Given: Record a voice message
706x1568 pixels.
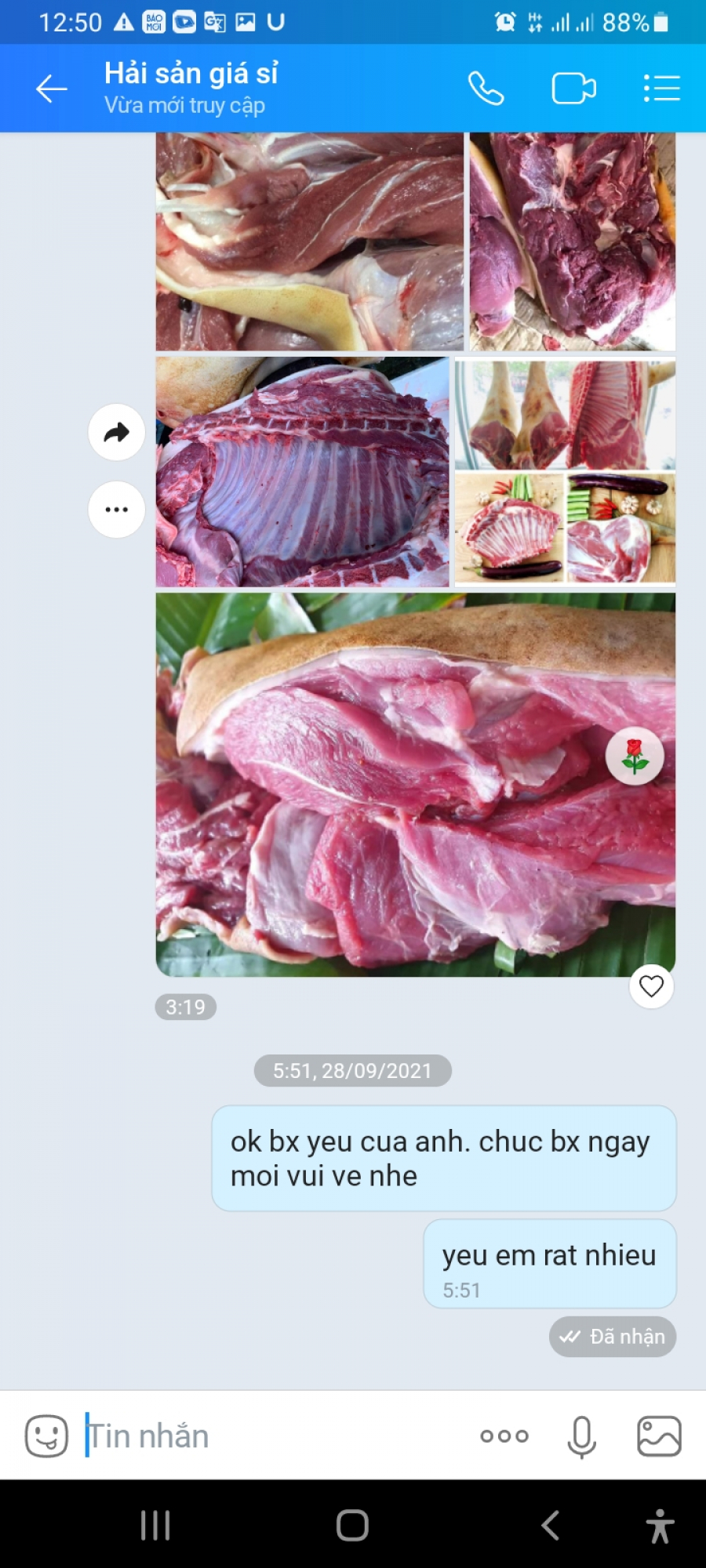Looking at the screenshot, I should coord(581,1436).
